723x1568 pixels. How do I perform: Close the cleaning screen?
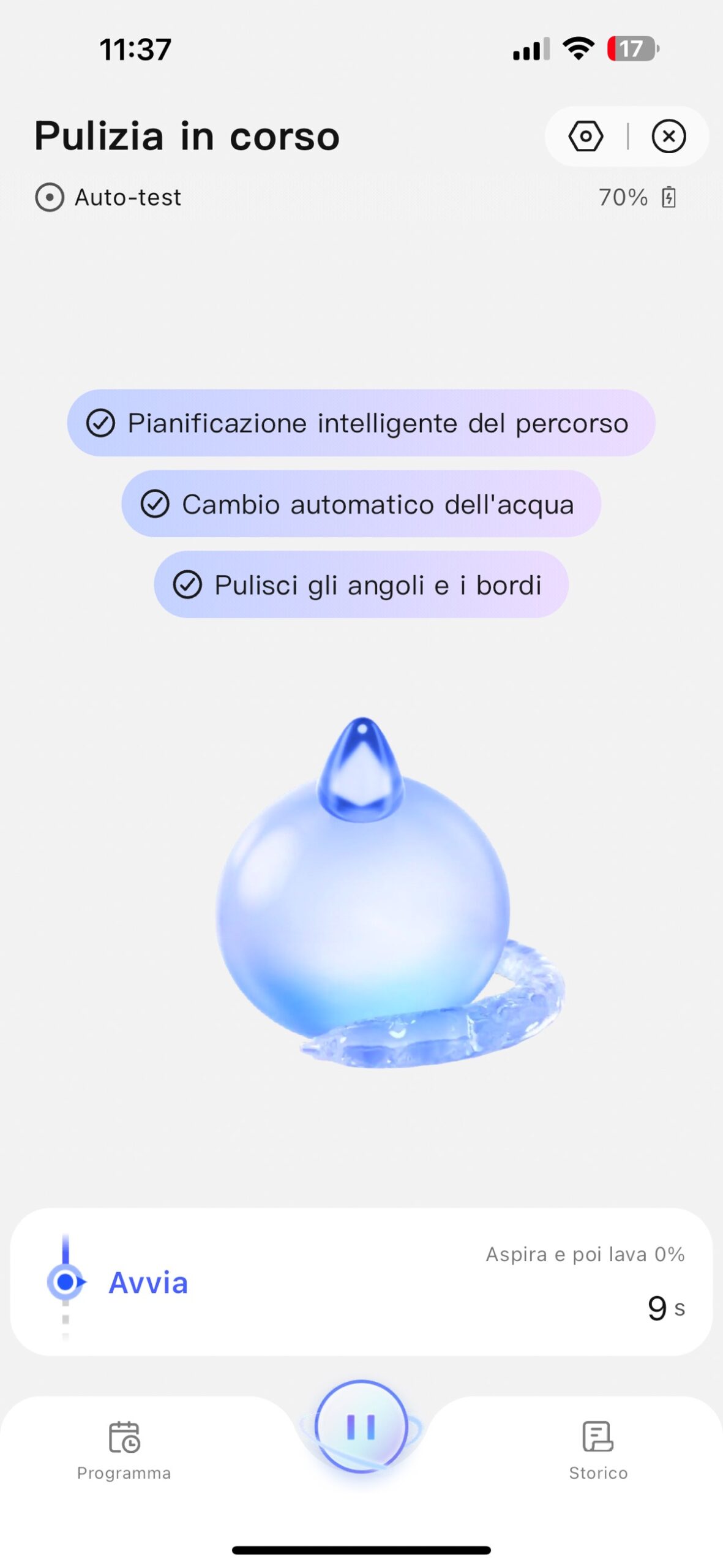pyautogui.click(x=669, y=136)
